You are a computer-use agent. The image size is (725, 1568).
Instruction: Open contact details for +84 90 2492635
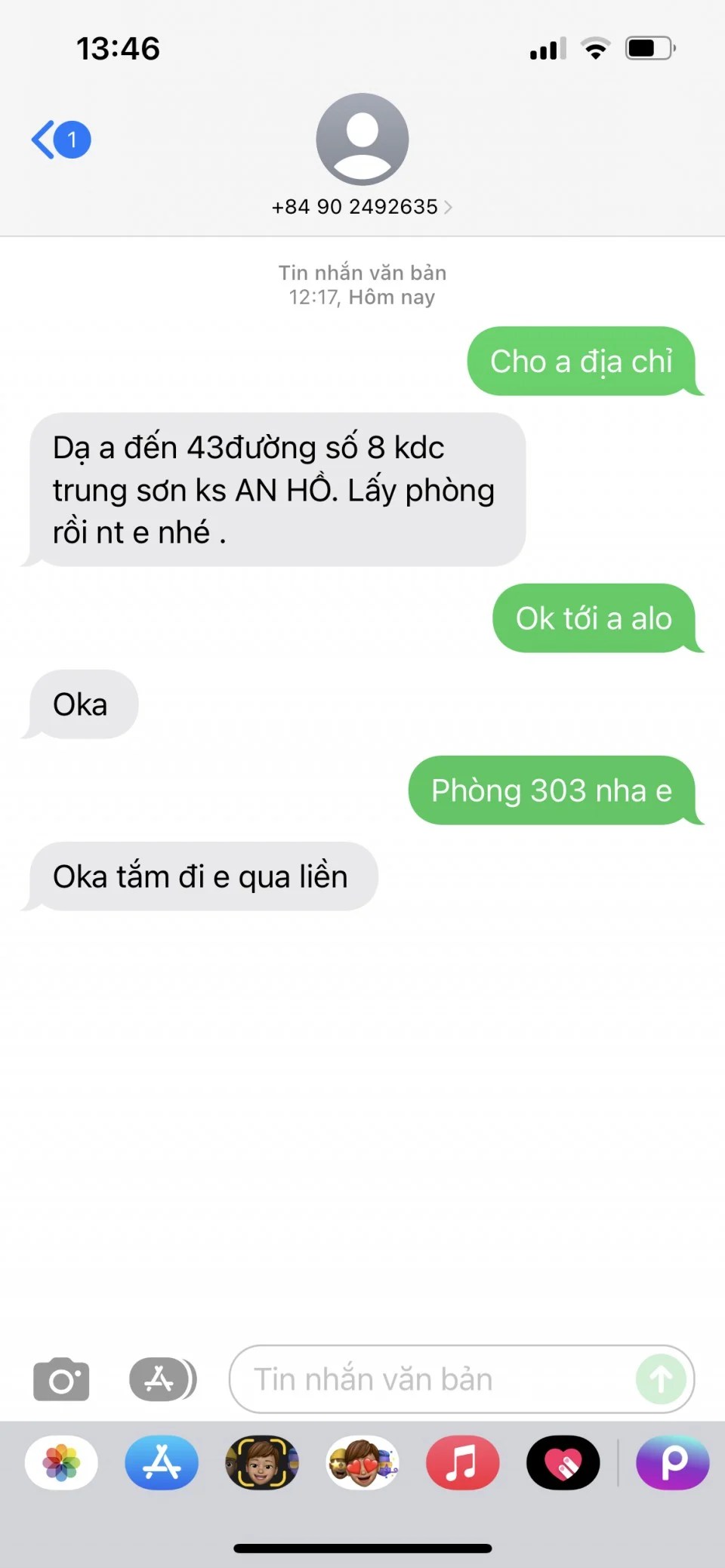coord(362,207)
